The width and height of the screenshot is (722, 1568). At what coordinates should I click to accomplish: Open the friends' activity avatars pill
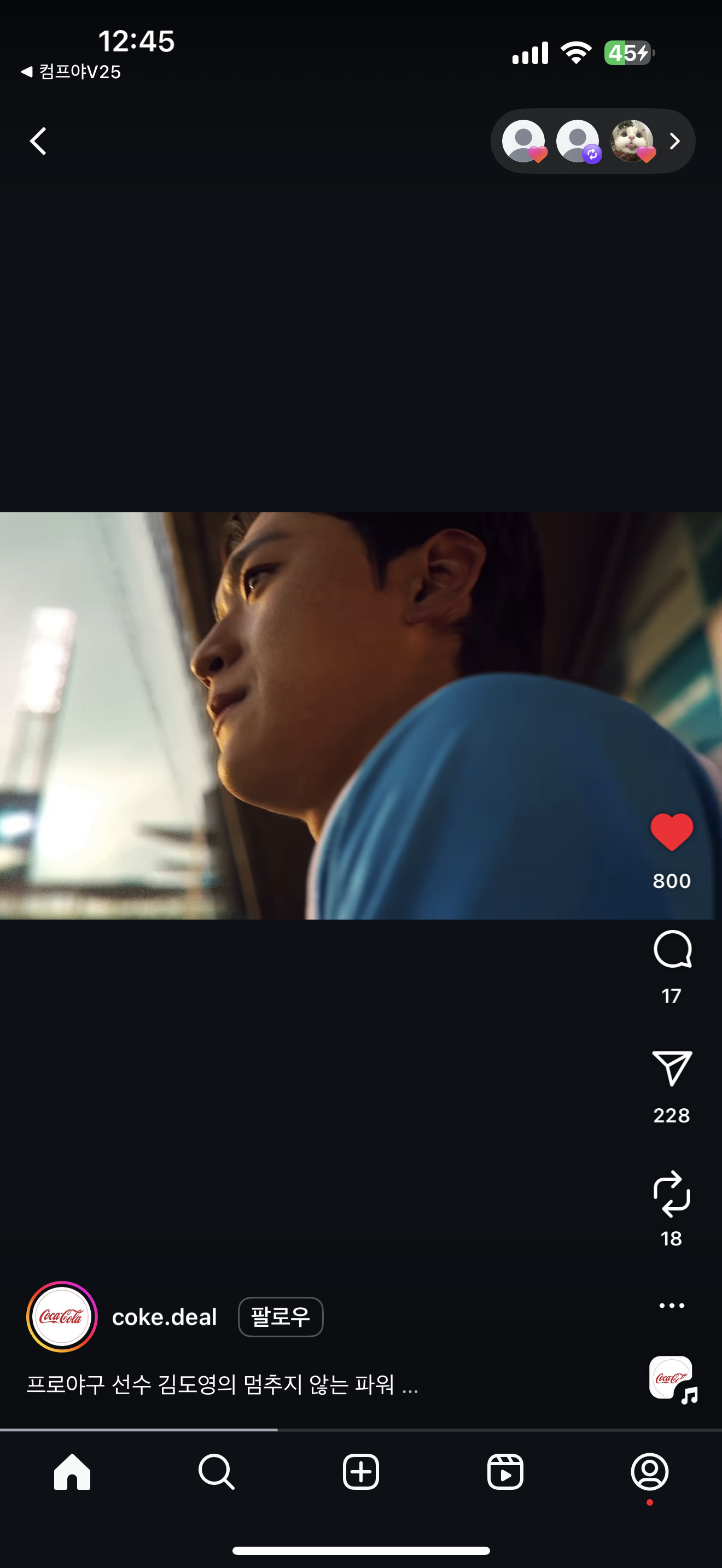pos(592,141)
